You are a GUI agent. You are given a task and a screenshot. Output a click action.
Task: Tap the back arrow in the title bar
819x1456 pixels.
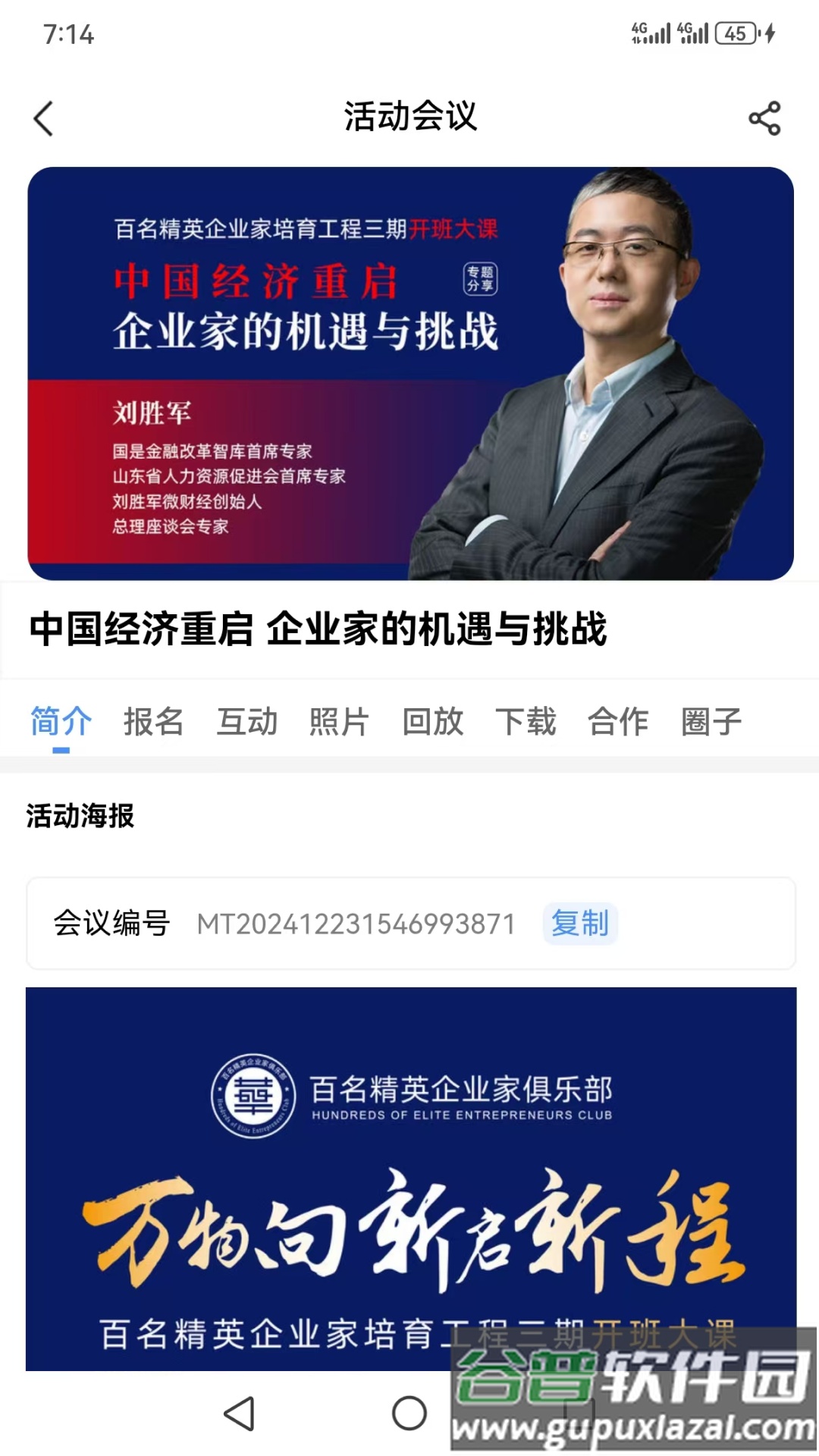[x=43, y=118]
